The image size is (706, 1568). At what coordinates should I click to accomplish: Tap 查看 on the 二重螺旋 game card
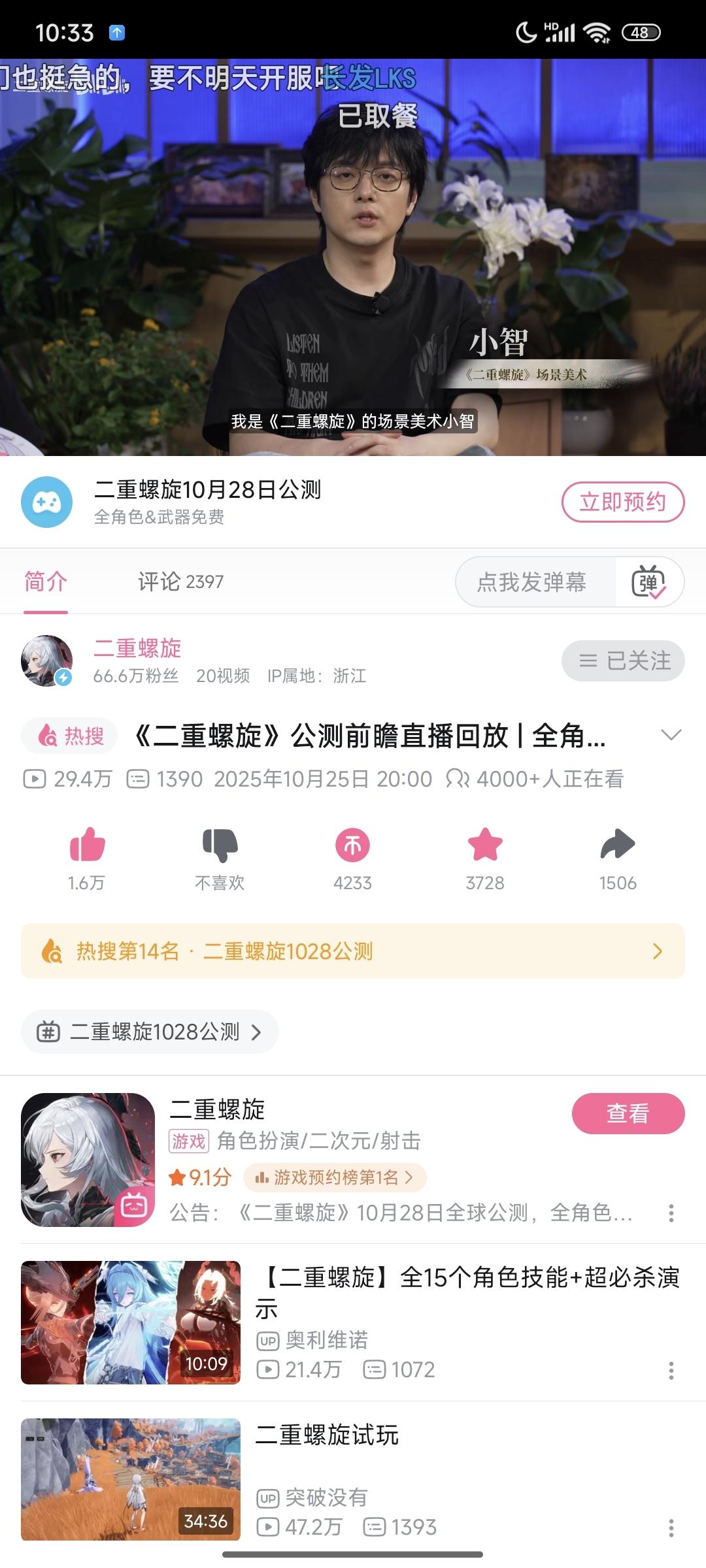click(628, 1113)
